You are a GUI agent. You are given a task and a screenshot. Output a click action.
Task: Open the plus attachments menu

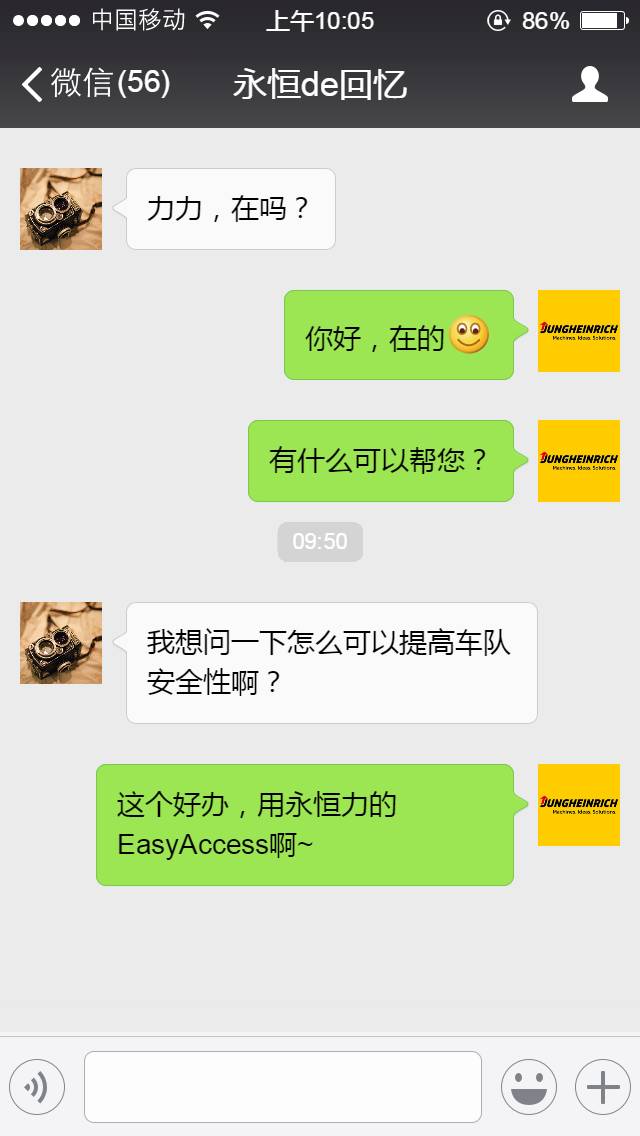point(602,1087)
